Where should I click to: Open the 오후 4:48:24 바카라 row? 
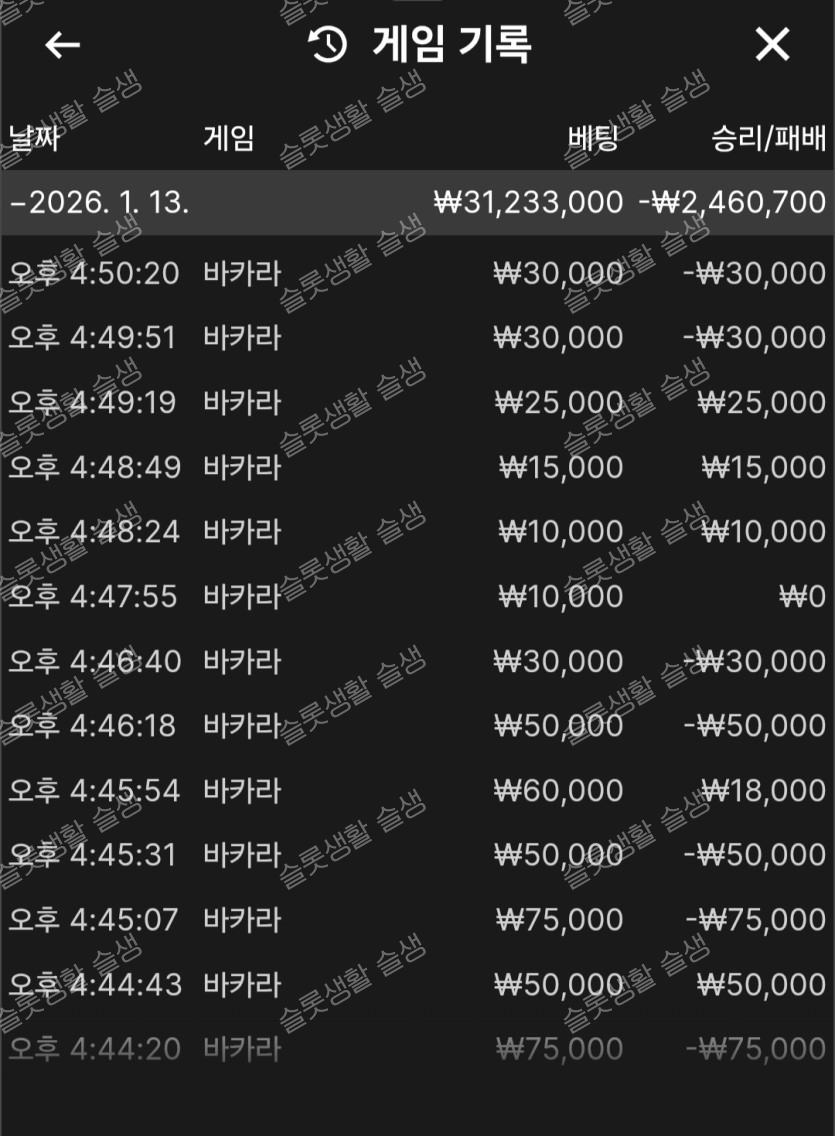(x=417, y=532)
